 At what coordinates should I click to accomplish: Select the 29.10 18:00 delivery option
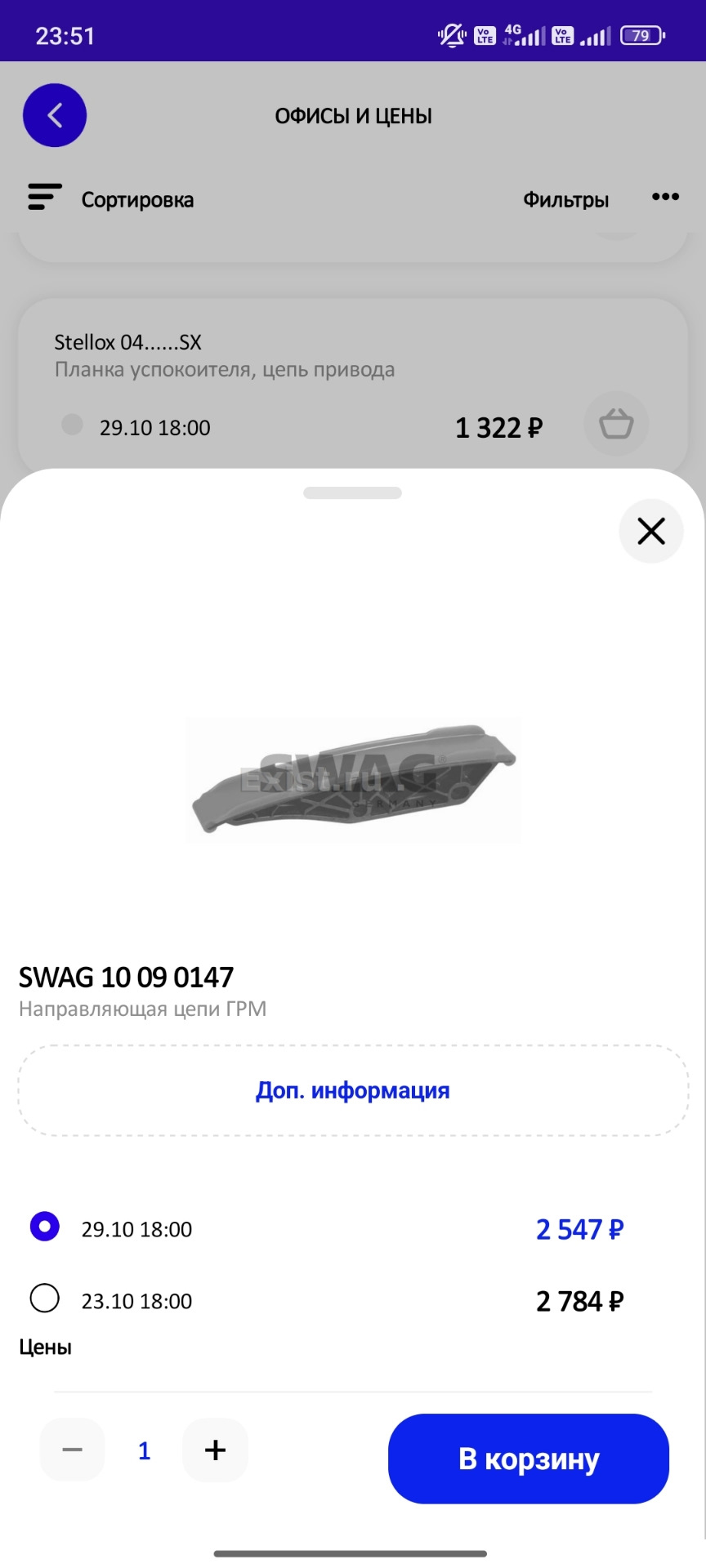point(45,1227)
